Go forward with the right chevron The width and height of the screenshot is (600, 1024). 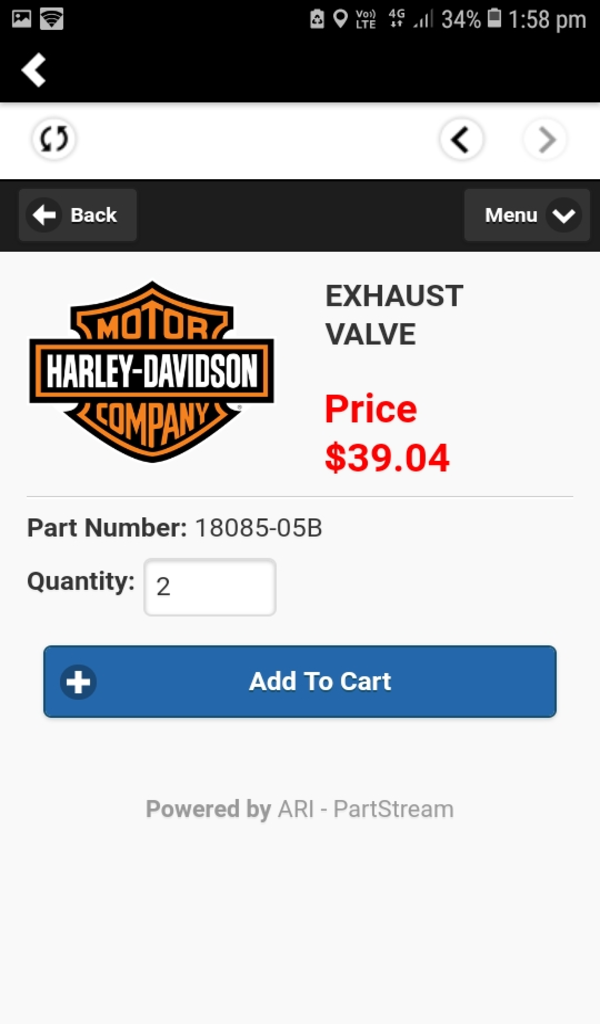click(x=546, y=140)
